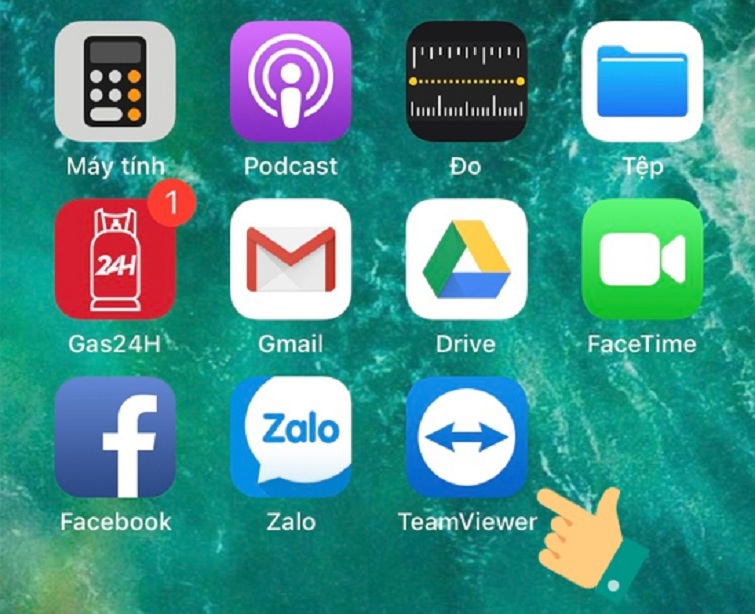This screenshot has height=614, width=755.
Task: Open the Gmail app
Action: tap(290, 259)
